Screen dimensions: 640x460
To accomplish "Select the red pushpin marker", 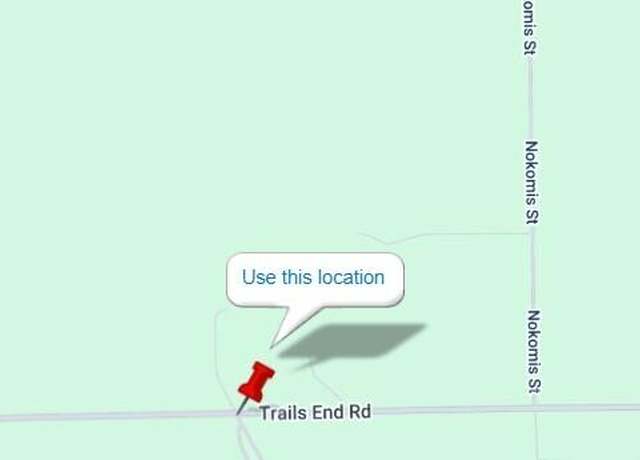I will [x=256, y=383].
